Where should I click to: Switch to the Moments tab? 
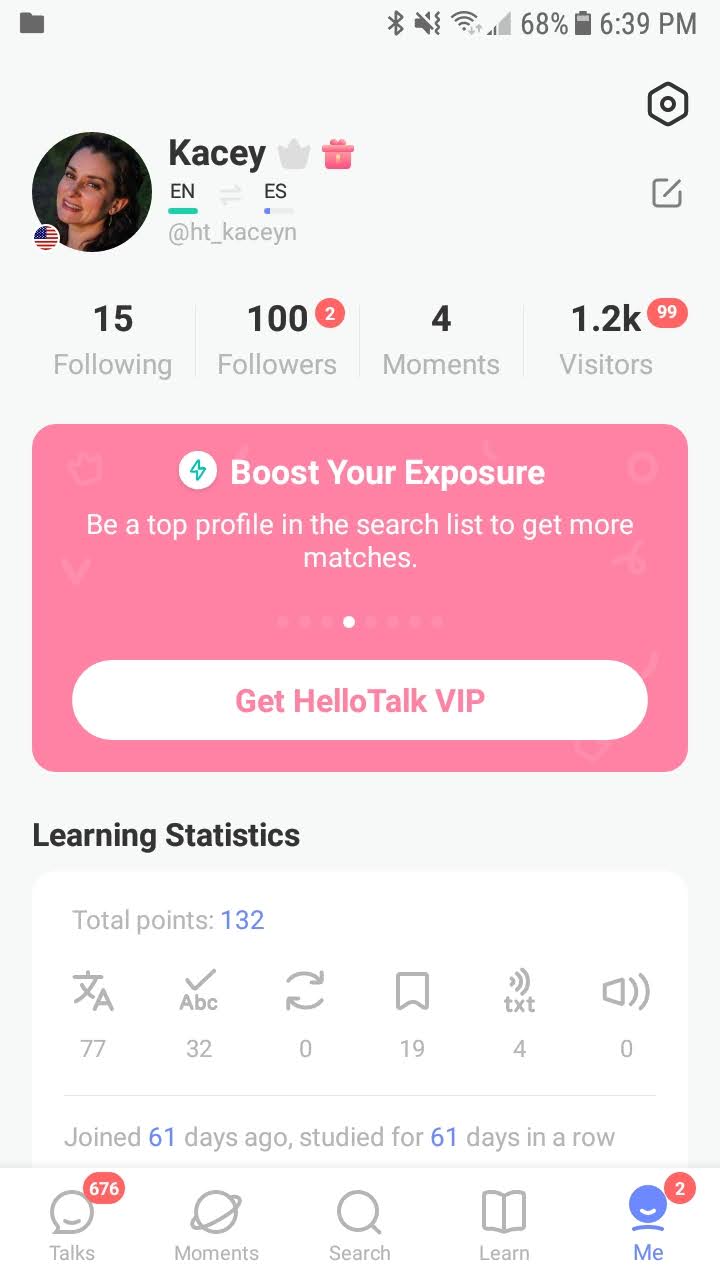[216, 1225]
